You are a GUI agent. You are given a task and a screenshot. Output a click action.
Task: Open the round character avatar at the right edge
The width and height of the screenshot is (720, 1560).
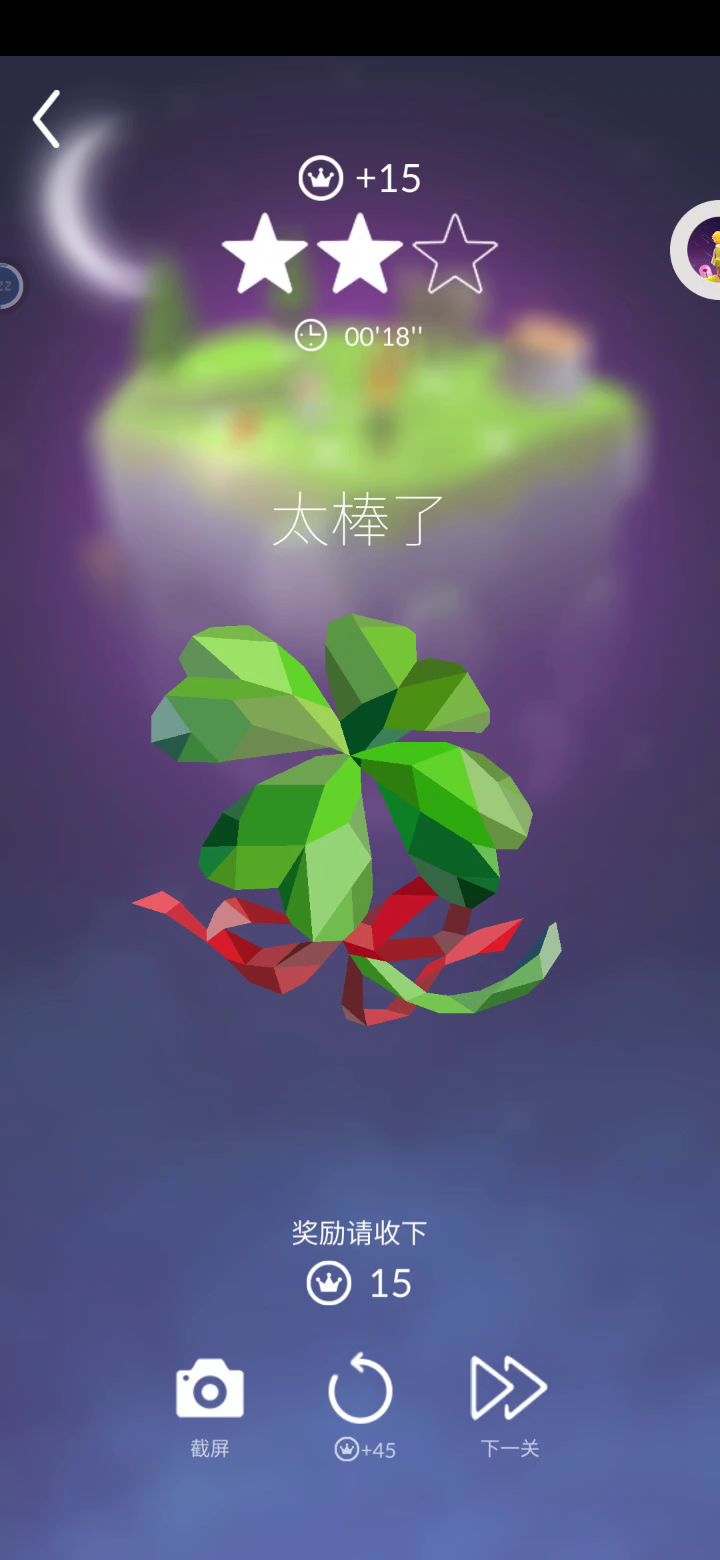point(700,250)
